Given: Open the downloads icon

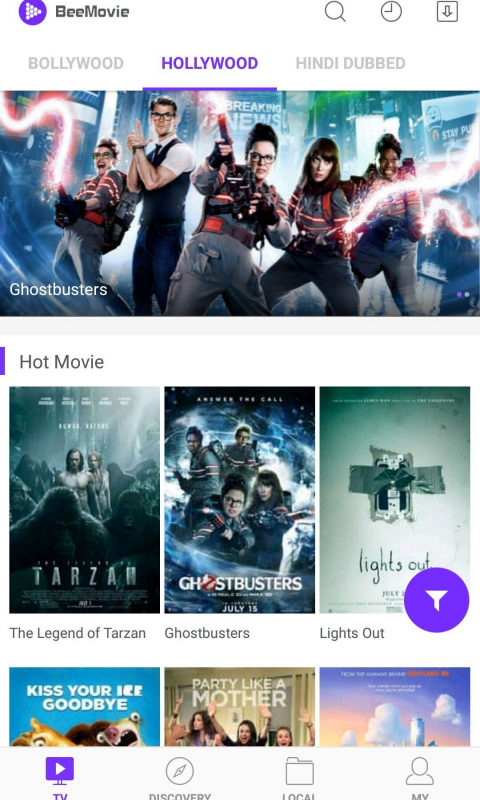Looking at the screenshot, I should pos(447,11).
